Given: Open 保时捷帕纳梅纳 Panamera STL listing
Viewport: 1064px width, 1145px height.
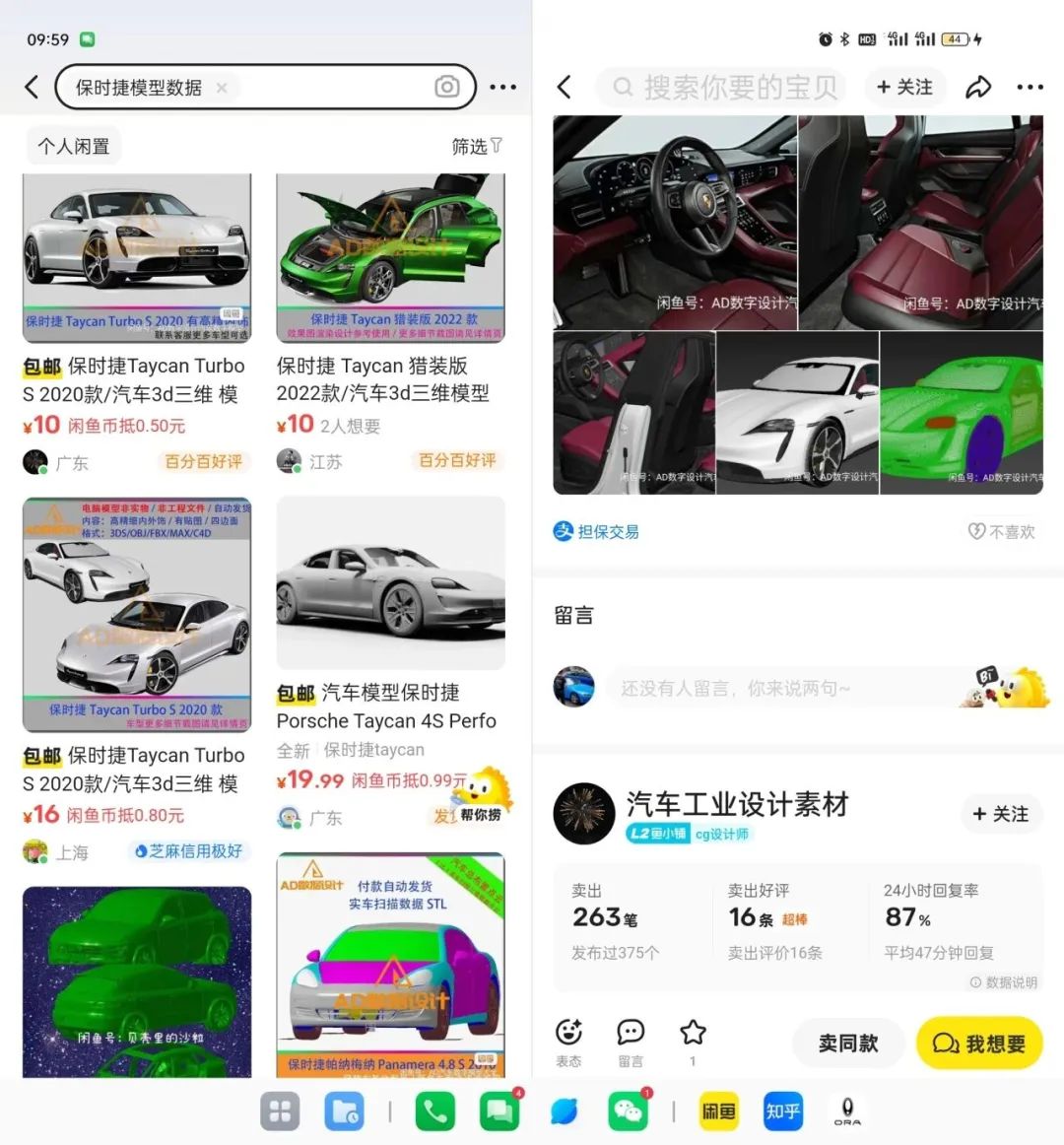Looking at the screenshot, I should pyautogui.click(x=390, y=966).
